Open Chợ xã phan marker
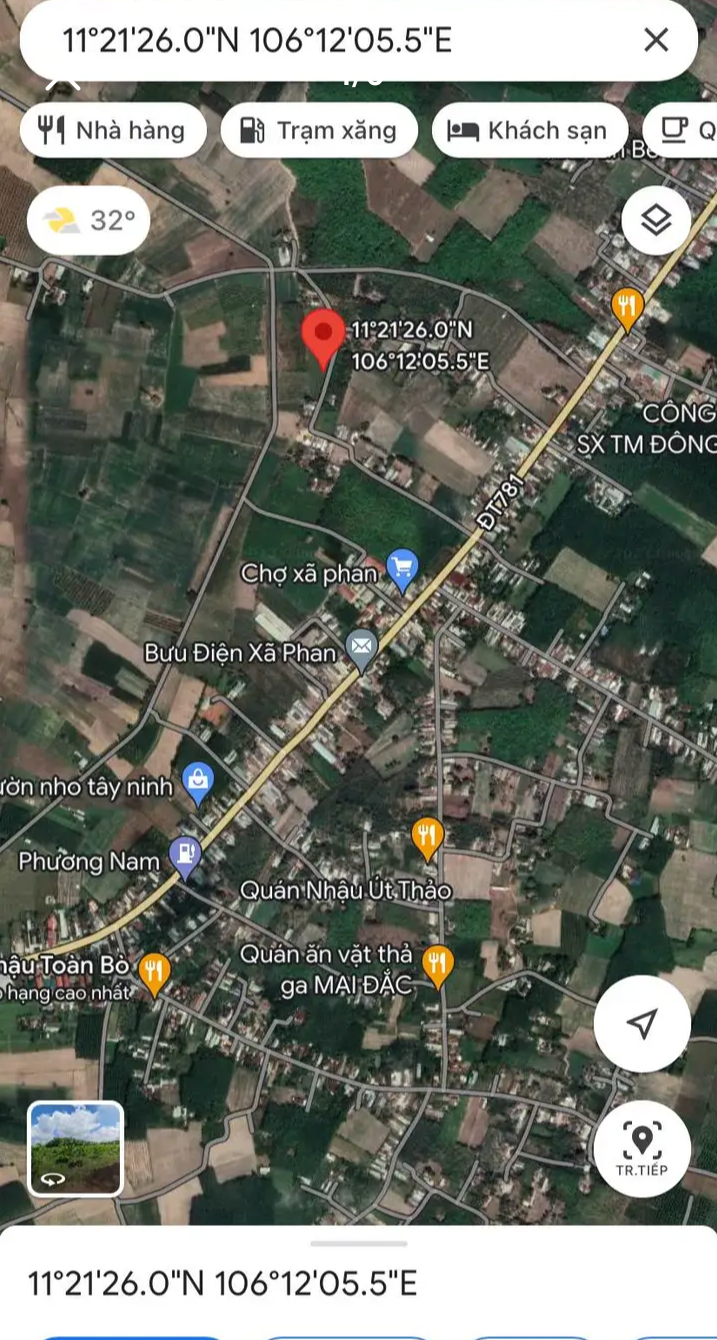This screenshot has width=717, height=1340. point(402,570)
